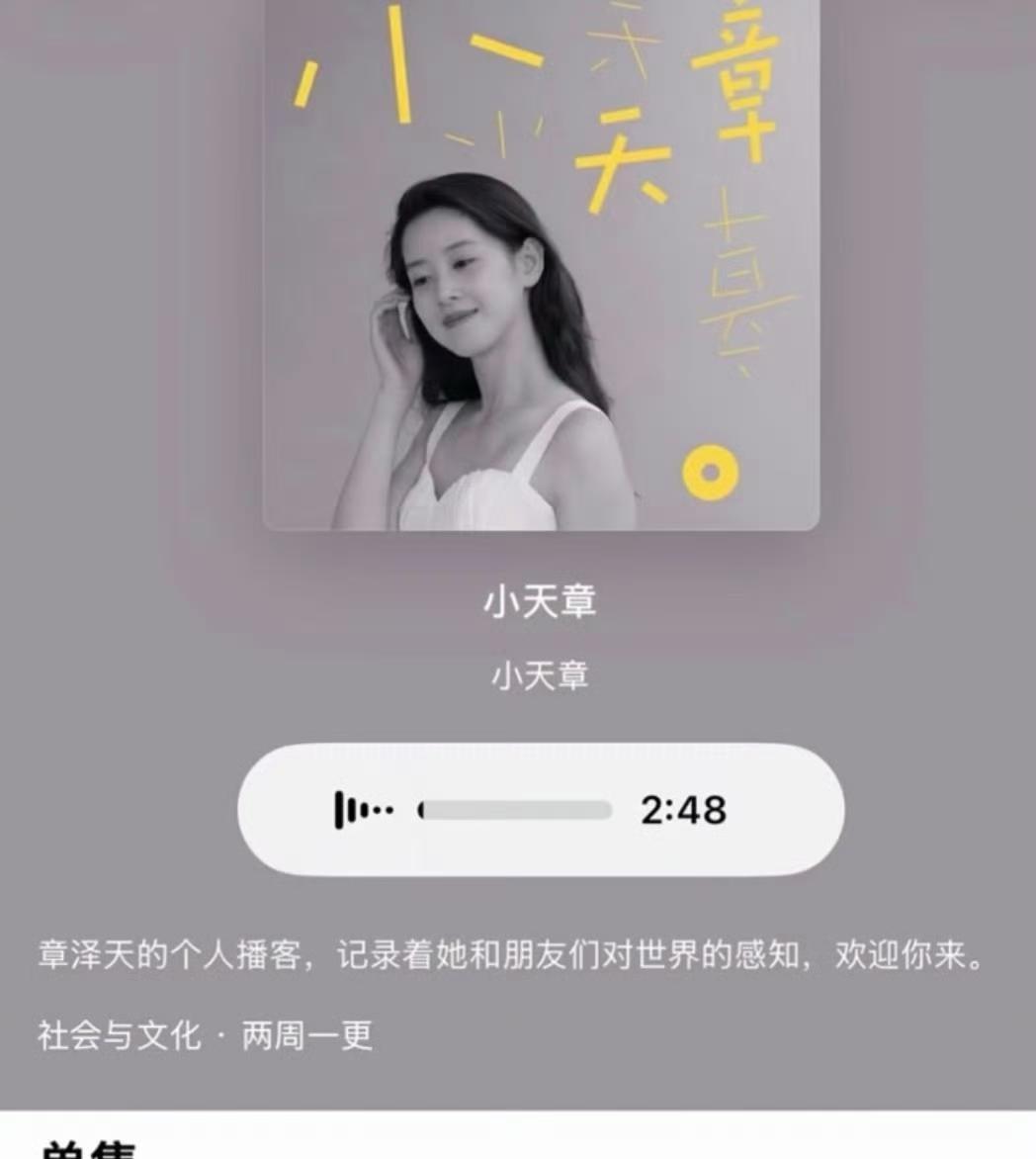Click the progress bar in audio preview
The width and height of the screenshot is (1036, 1159).
click(514, 810)
